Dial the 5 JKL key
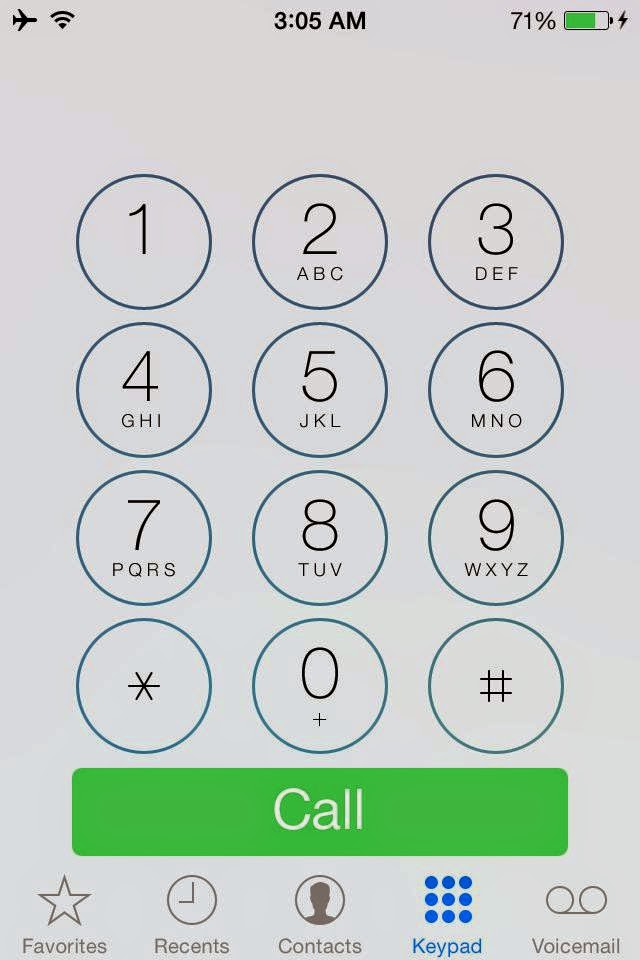Image resolution: width=640 pixels, height=960 pixels. (x=320, y=390)
